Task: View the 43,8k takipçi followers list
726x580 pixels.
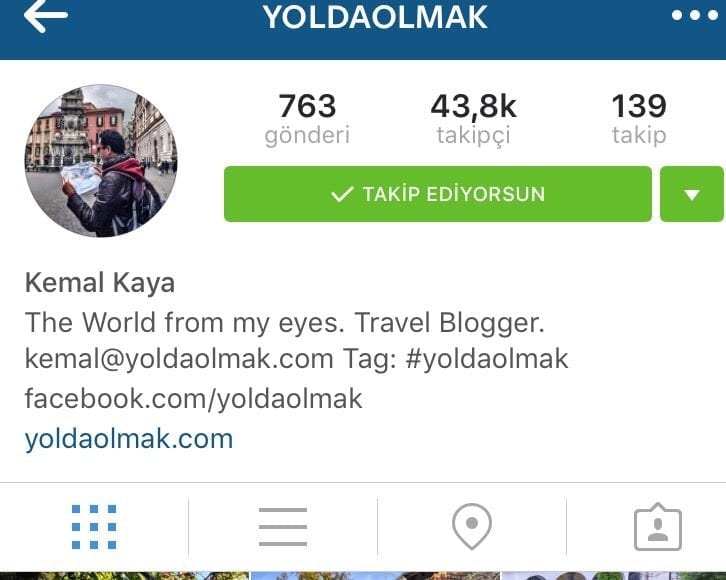Action: (473, 118)
